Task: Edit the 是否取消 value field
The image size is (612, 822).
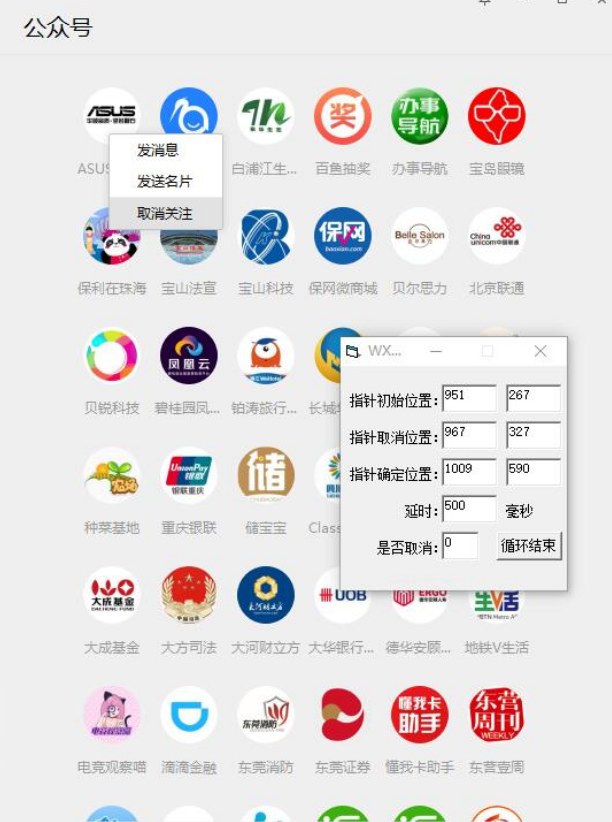Action: point(460,545)
